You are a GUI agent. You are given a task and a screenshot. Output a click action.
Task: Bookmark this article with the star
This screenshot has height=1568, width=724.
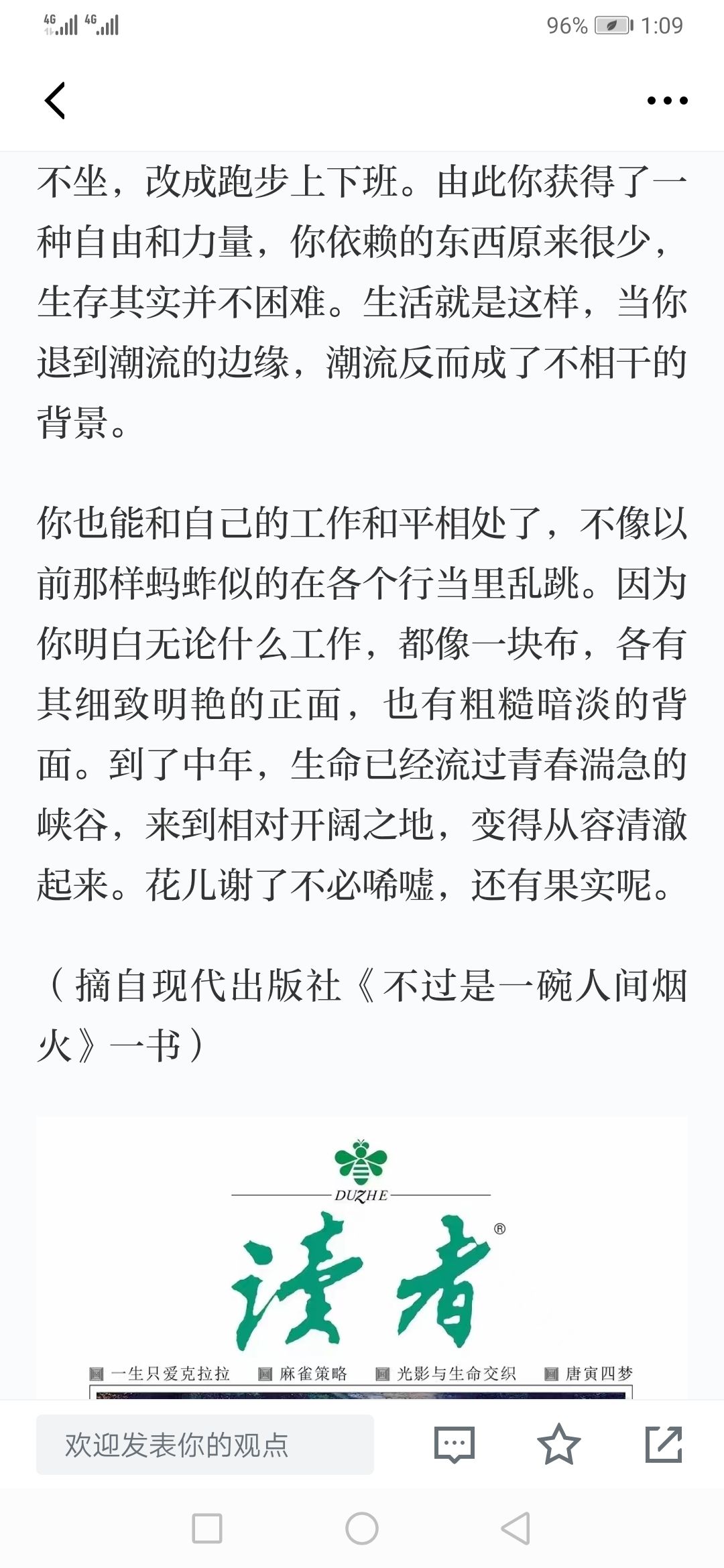tap(558, 1445)
